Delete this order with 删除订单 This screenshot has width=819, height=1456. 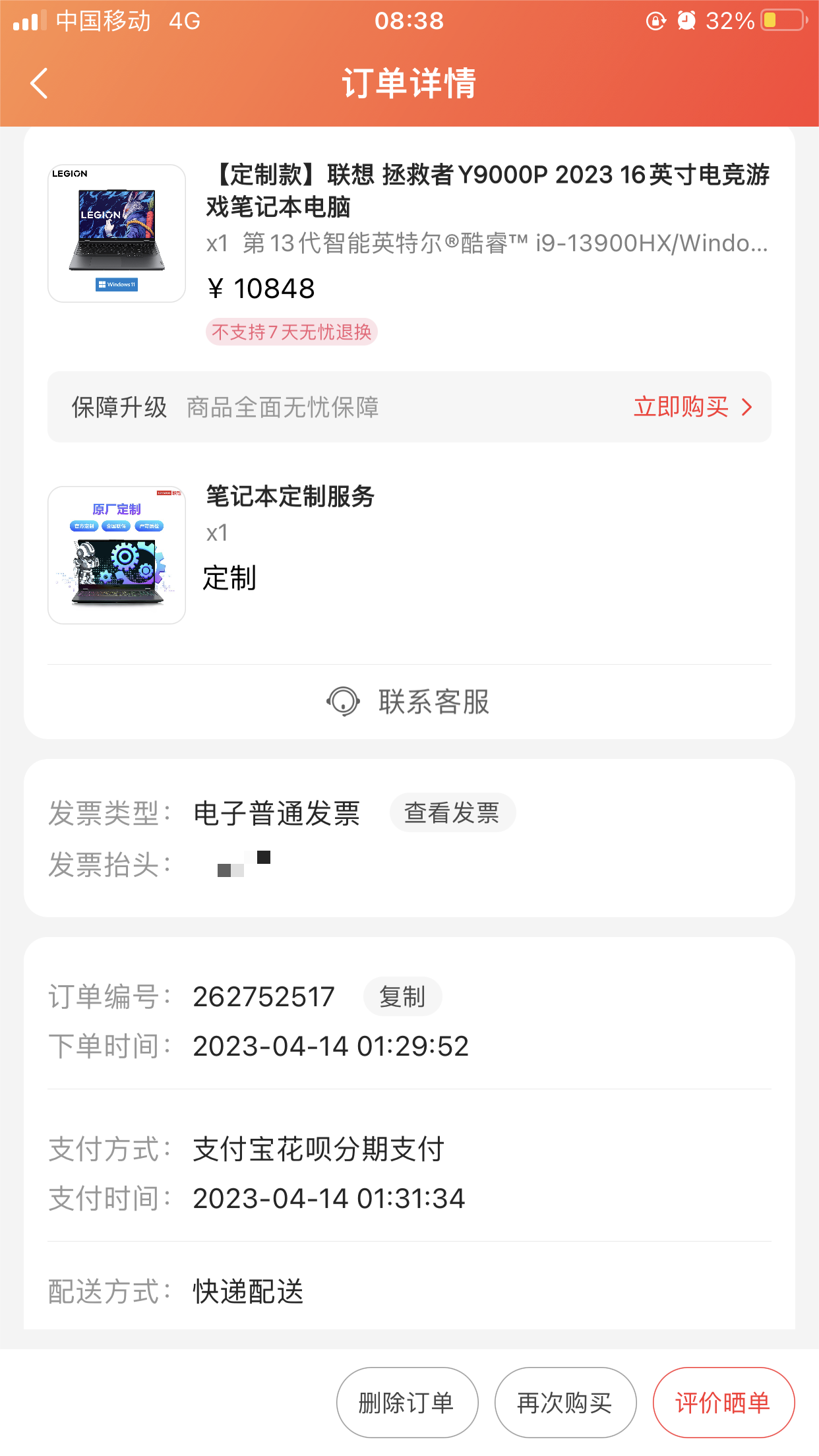click(x=407, y=1403)
